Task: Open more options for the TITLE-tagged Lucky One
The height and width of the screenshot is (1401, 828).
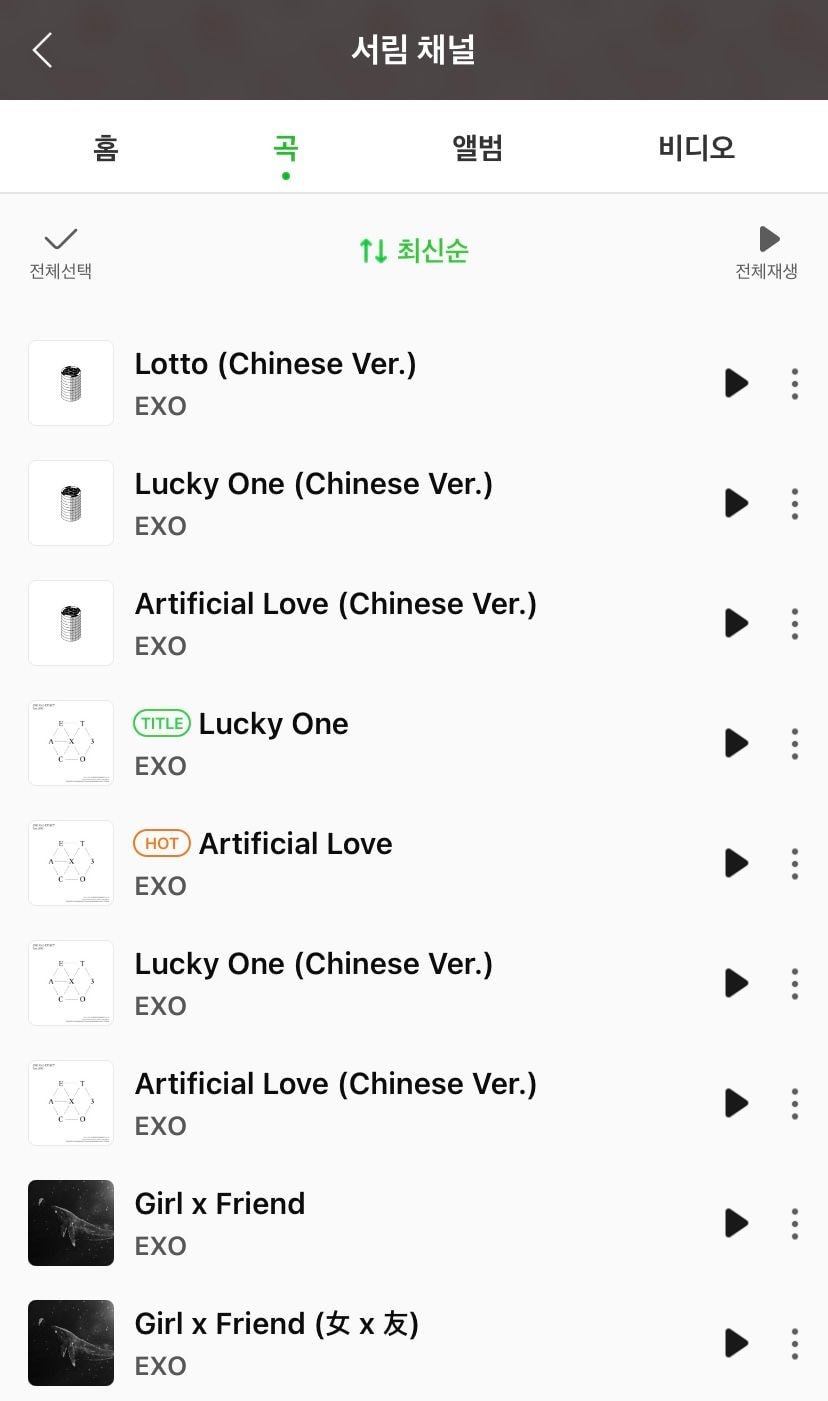Action: pos(795,743)
